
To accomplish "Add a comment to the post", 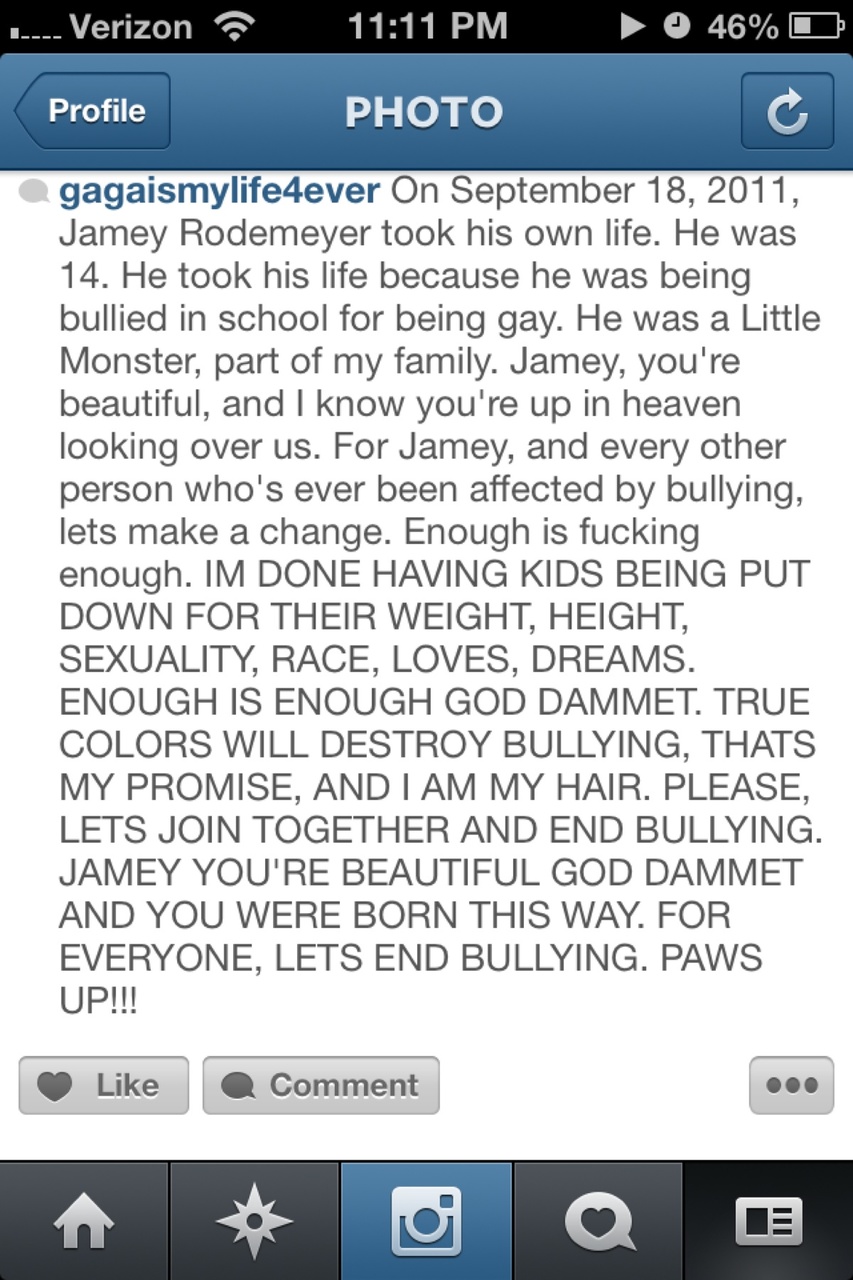I will (320, 1085).
